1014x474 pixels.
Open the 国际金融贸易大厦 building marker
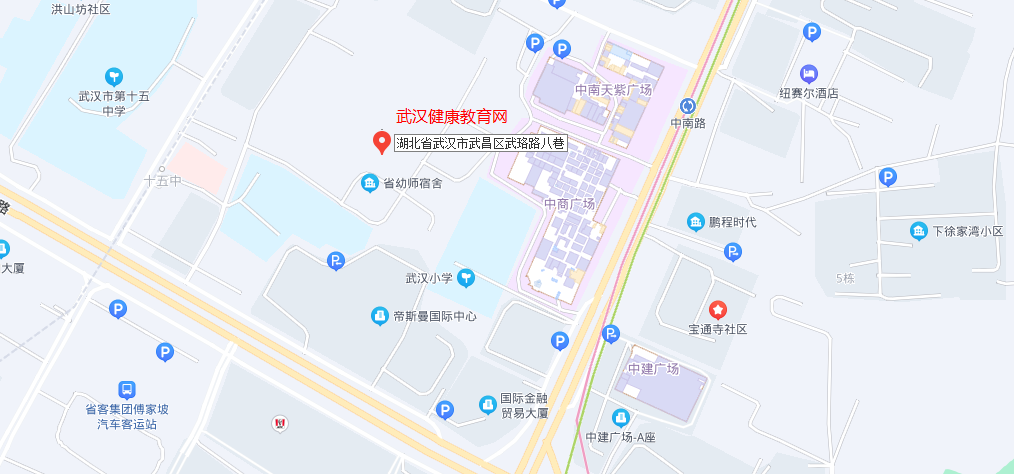pyautogui.click(x=487, y=404)
